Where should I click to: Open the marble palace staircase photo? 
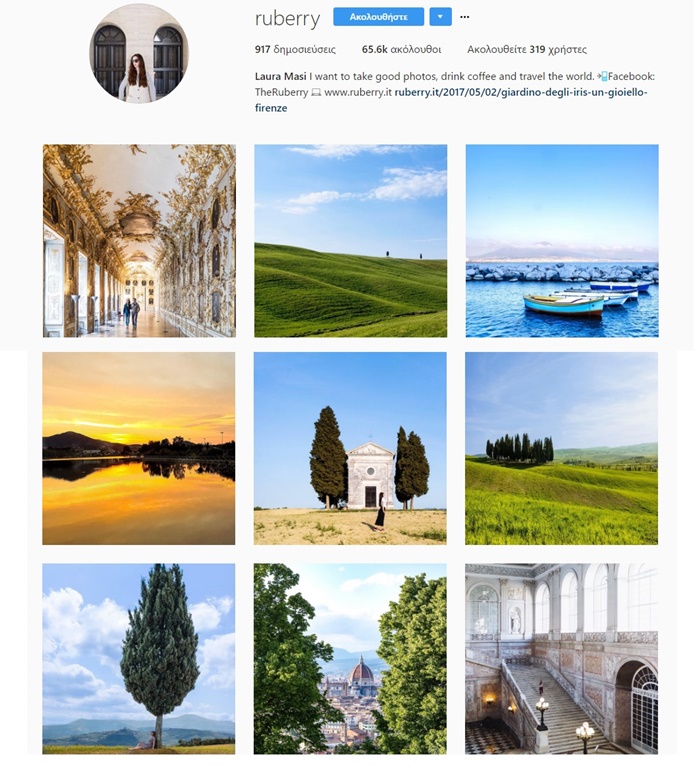point(561,658)
